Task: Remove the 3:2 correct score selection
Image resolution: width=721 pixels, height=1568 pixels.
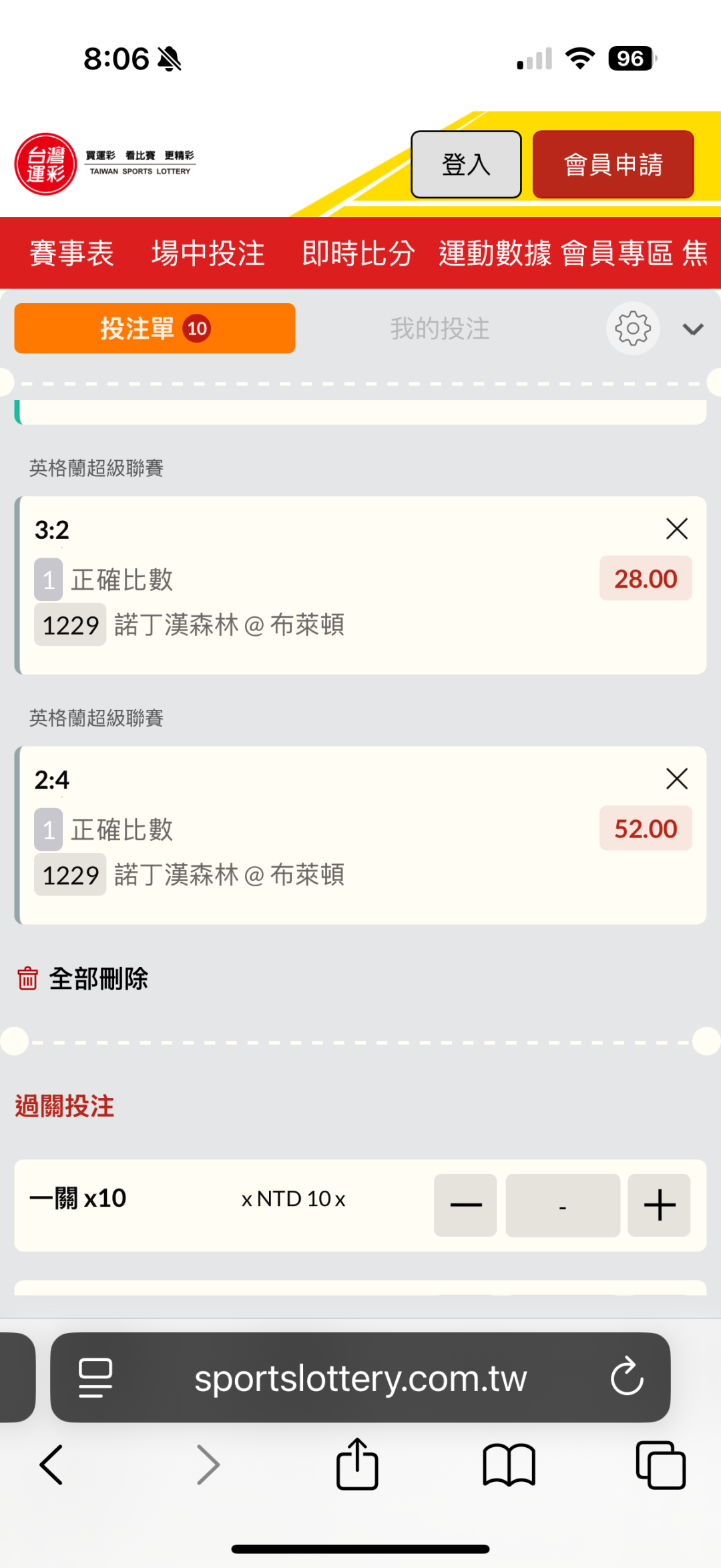Action: [x=677, y=529]
